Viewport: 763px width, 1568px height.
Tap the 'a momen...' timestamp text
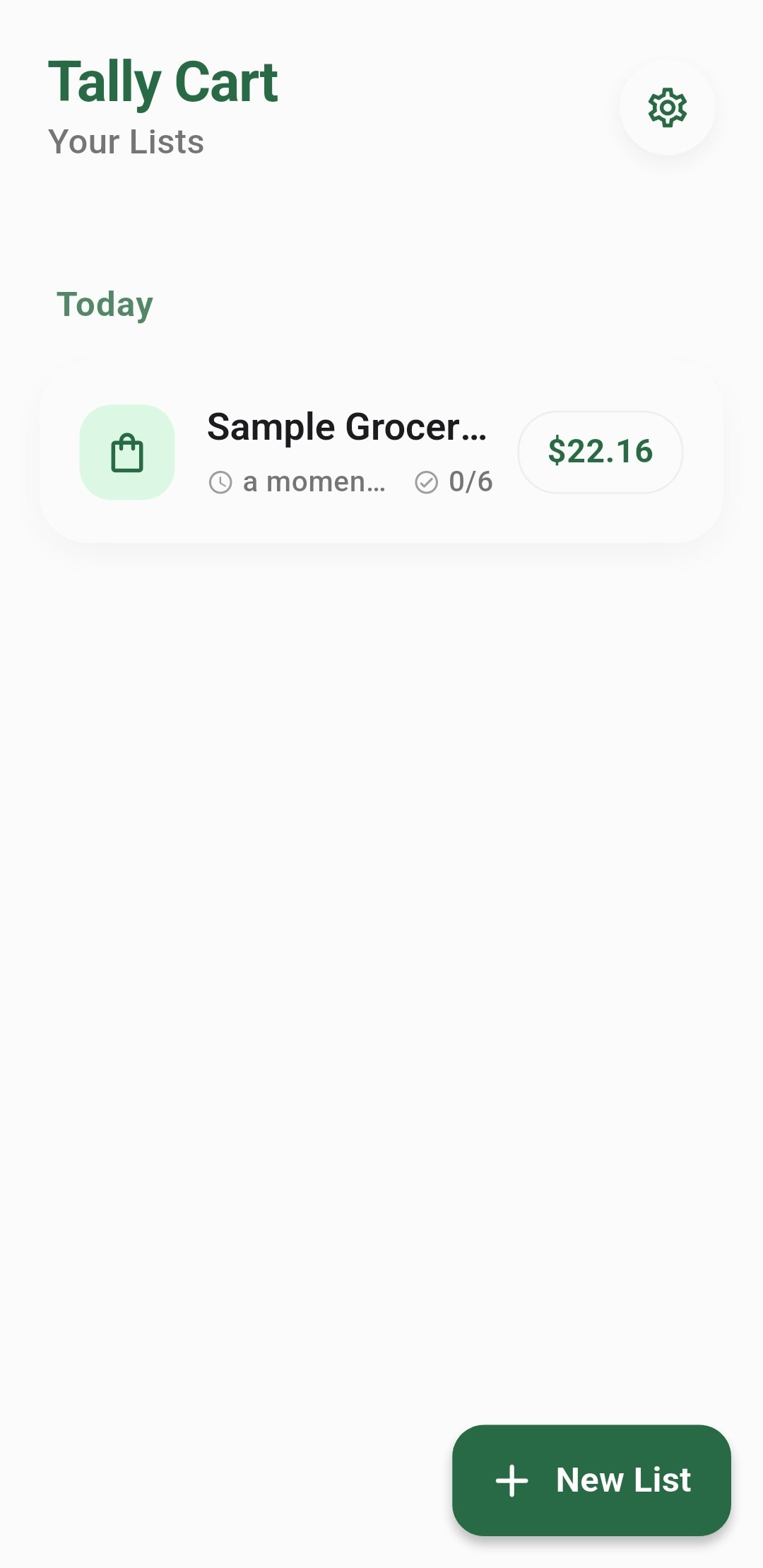click(x=313, y=482)
